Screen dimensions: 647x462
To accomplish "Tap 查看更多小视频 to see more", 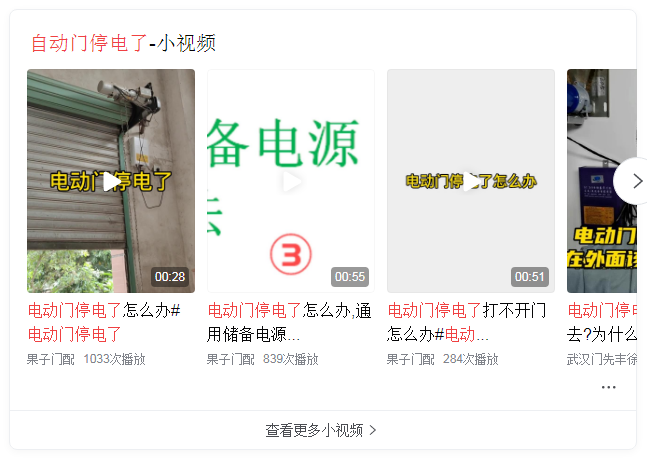I will click(x=322, y=430).
